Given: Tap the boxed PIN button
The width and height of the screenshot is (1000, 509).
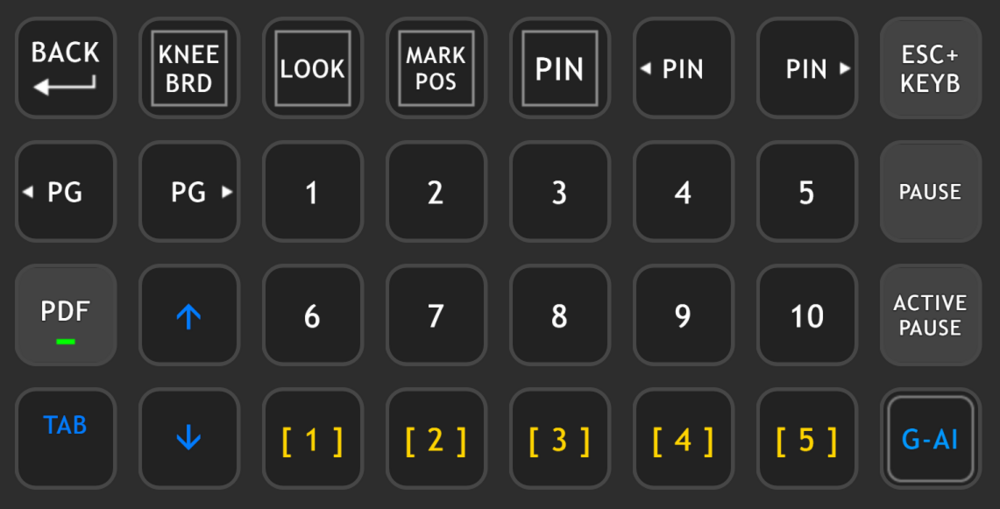Looking at the screenshot, I should pos(559,68).
